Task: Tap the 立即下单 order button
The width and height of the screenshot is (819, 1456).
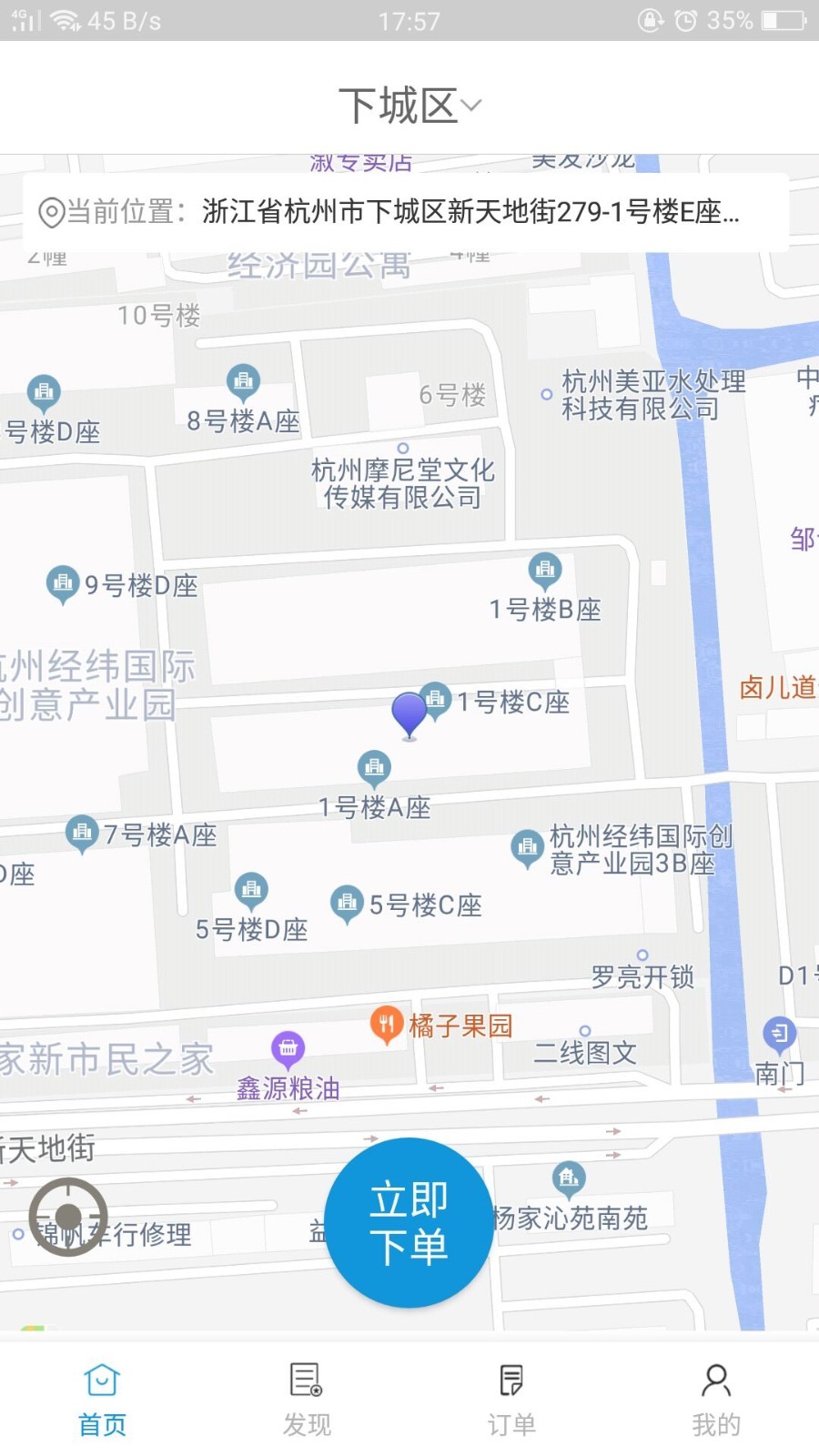Action: 409,1222
